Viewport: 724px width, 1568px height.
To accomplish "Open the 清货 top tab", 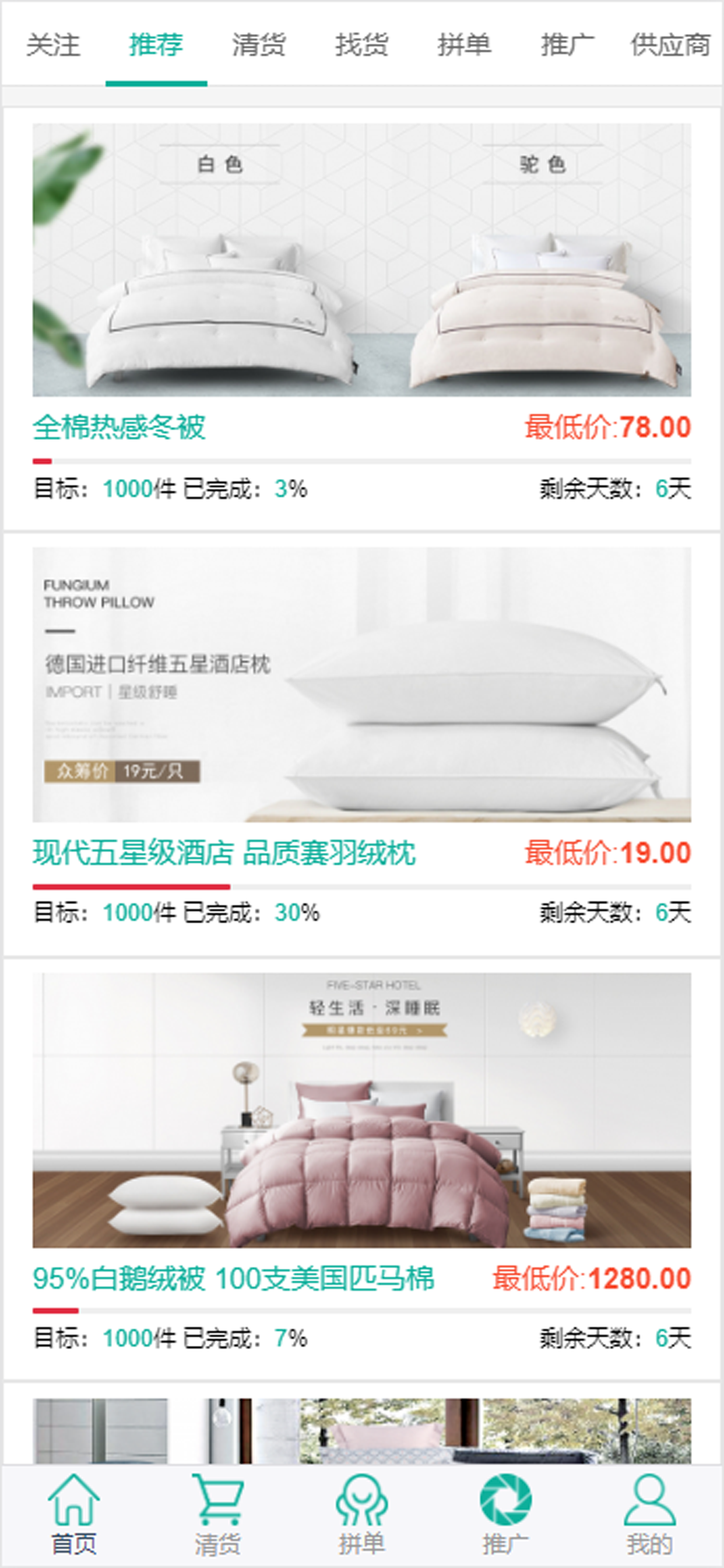I will point(259,44).
